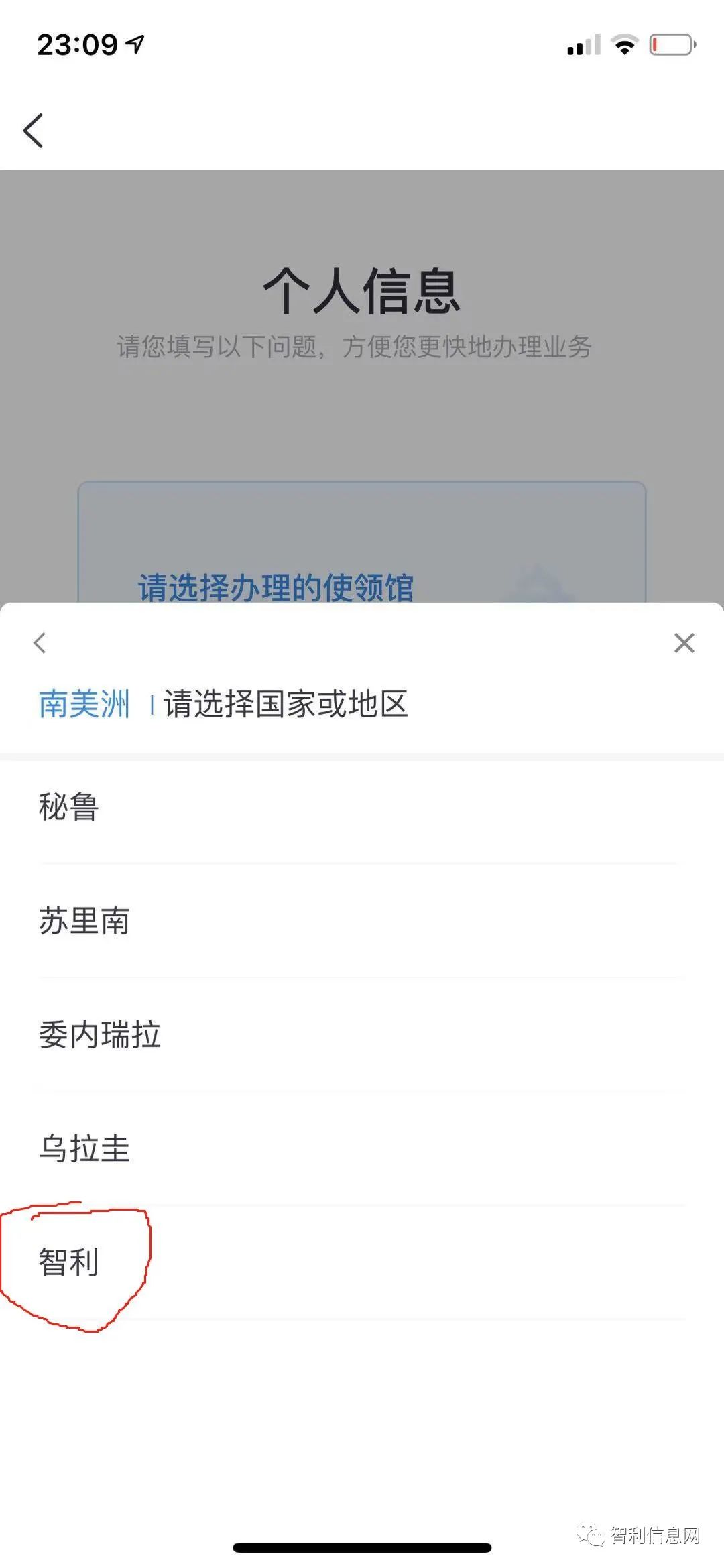
Task: Choose 智利 from the list
Action: click(362, 1262)
